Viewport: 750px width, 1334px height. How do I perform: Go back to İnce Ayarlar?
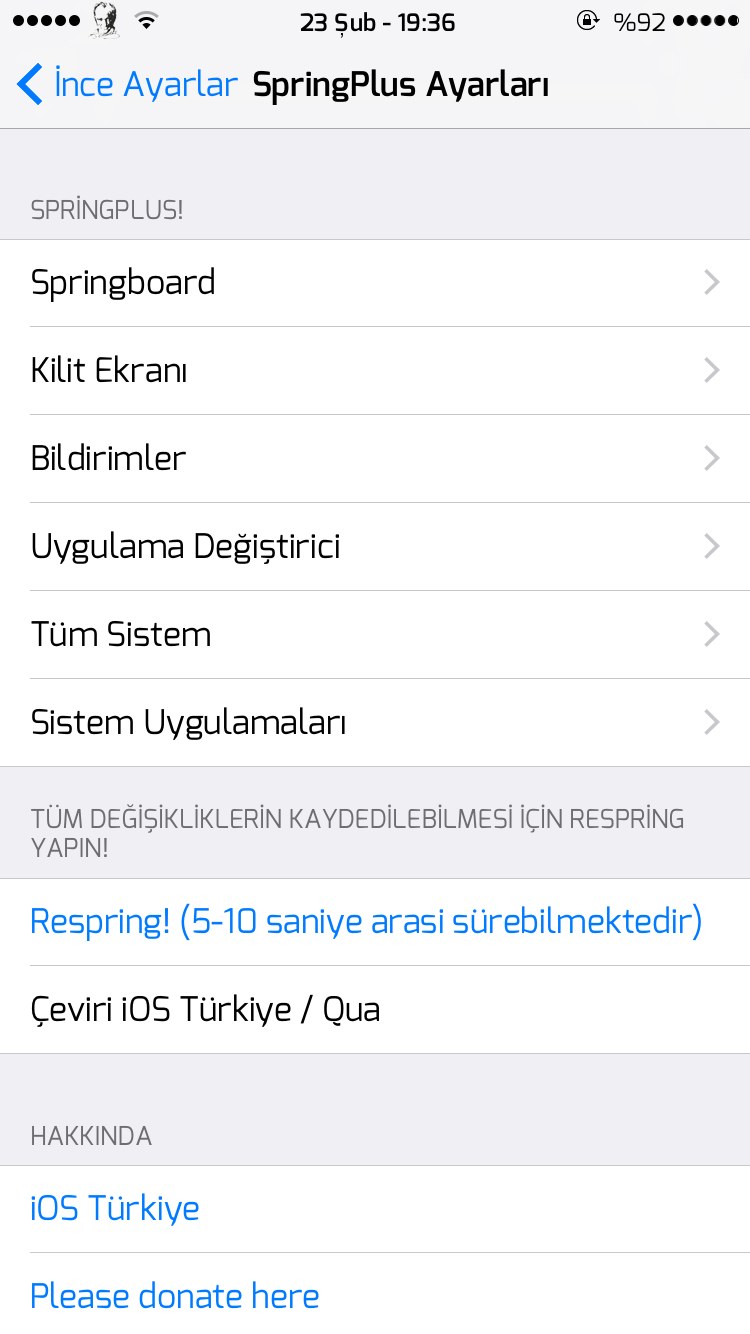coord(127,85)
